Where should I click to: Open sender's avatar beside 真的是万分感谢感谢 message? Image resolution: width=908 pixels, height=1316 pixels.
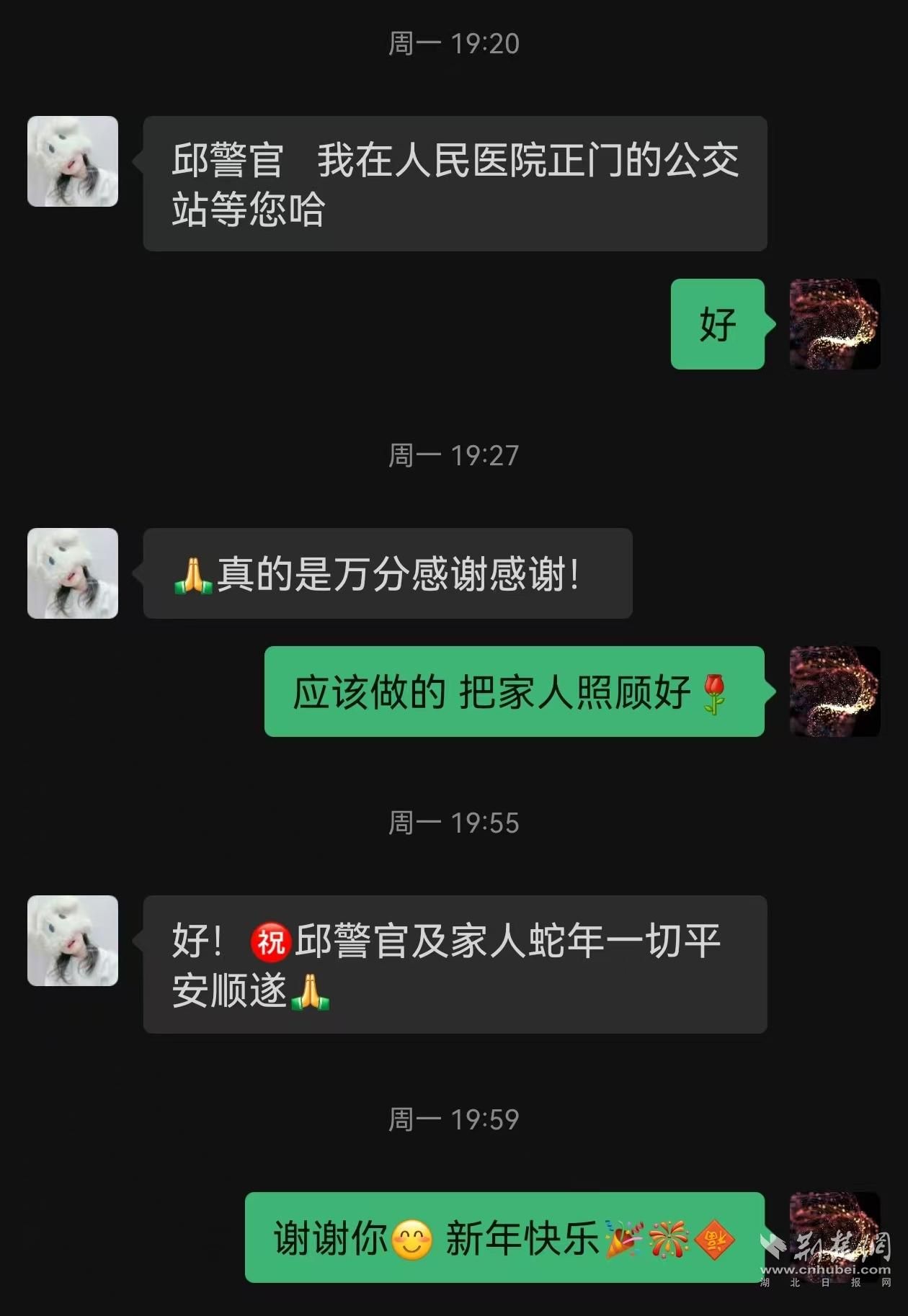tap(73, 573)
